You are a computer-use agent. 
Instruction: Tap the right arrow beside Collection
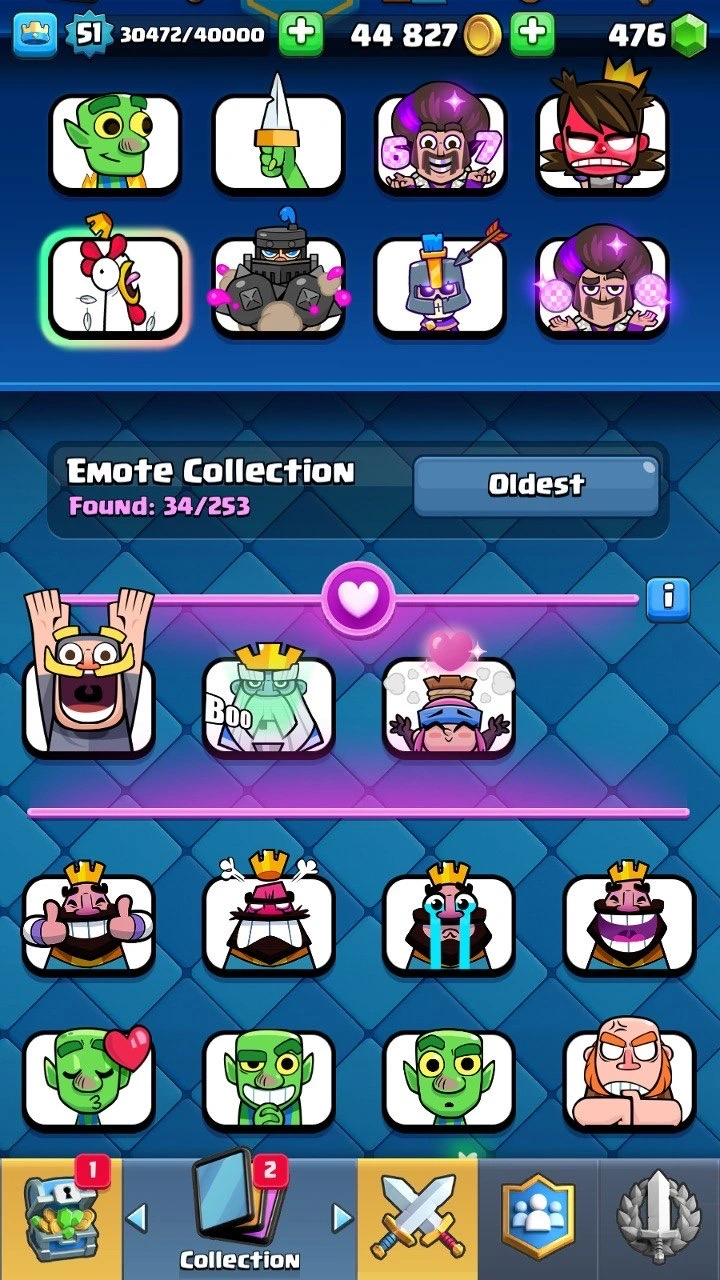pyautogui.click(x=342, y=1218)
